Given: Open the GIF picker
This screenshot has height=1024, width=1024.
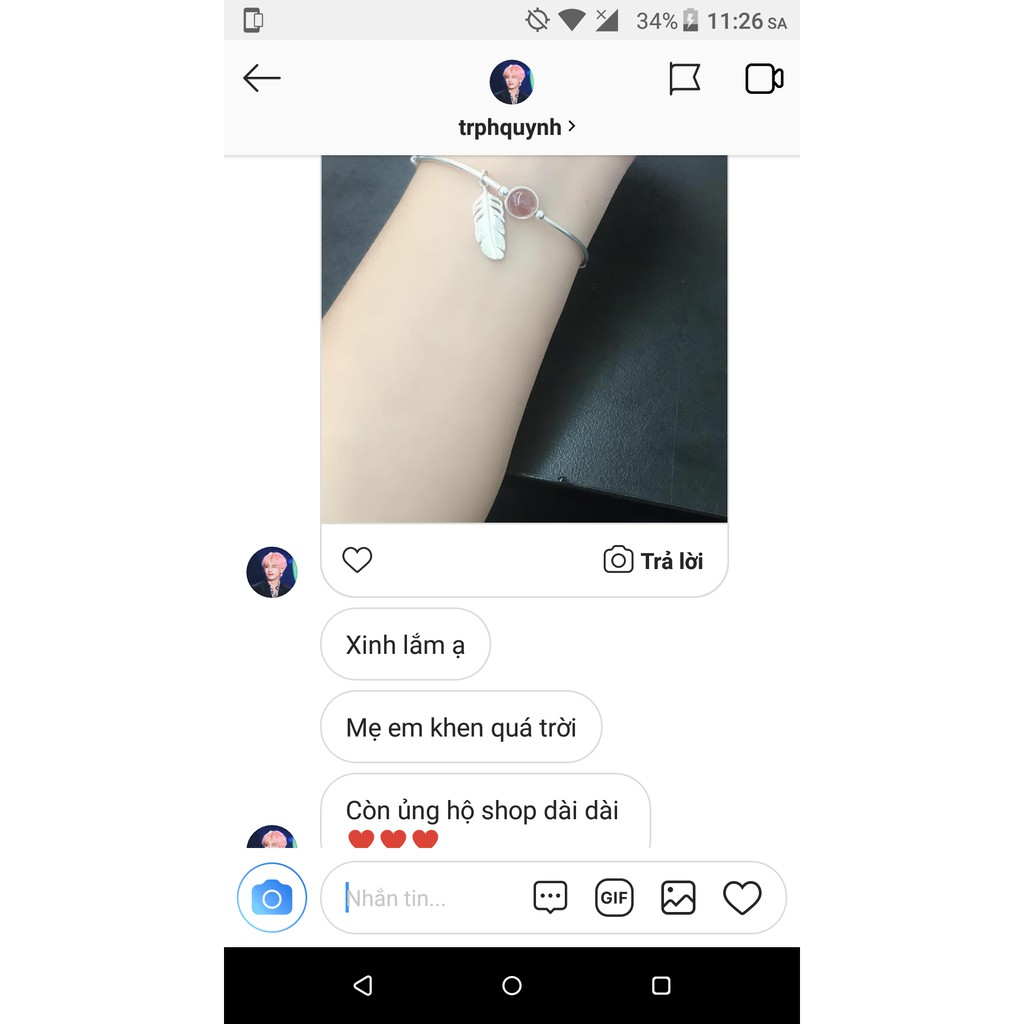Looking at the screenshot, I should coord(614,898).
